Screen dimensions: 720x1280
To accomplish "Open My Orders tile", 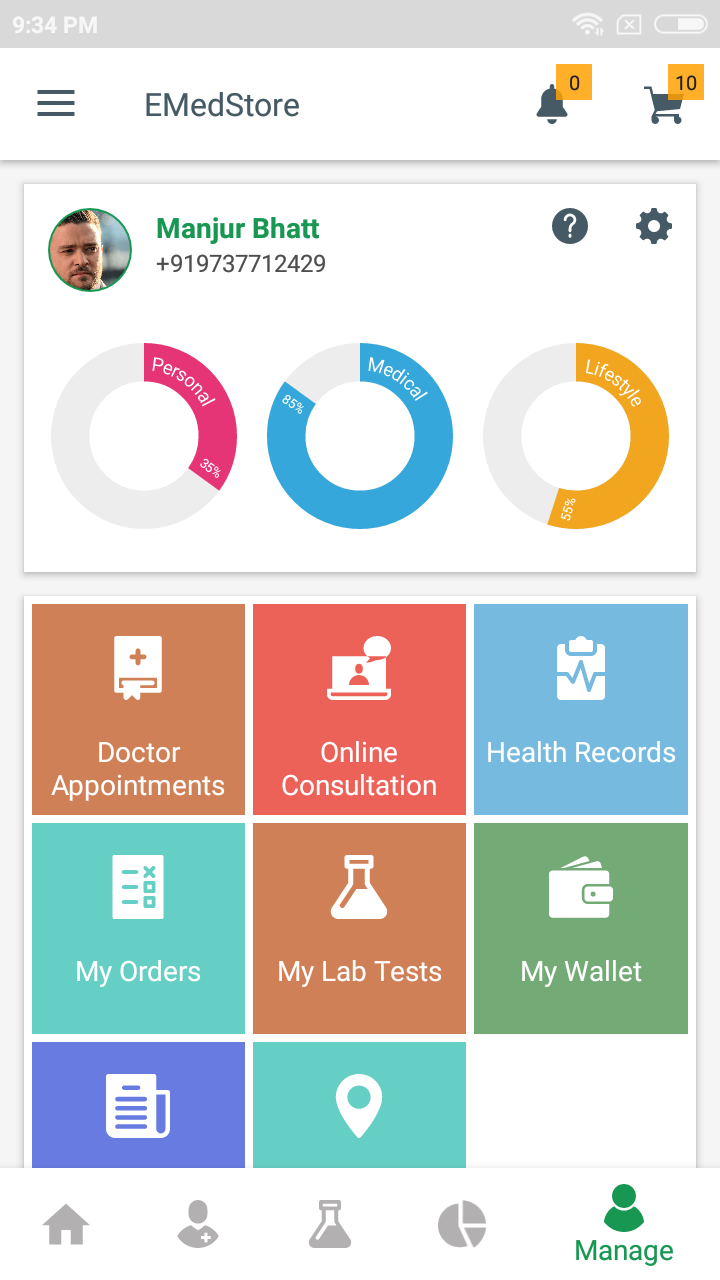I will [x=138, y=928].
